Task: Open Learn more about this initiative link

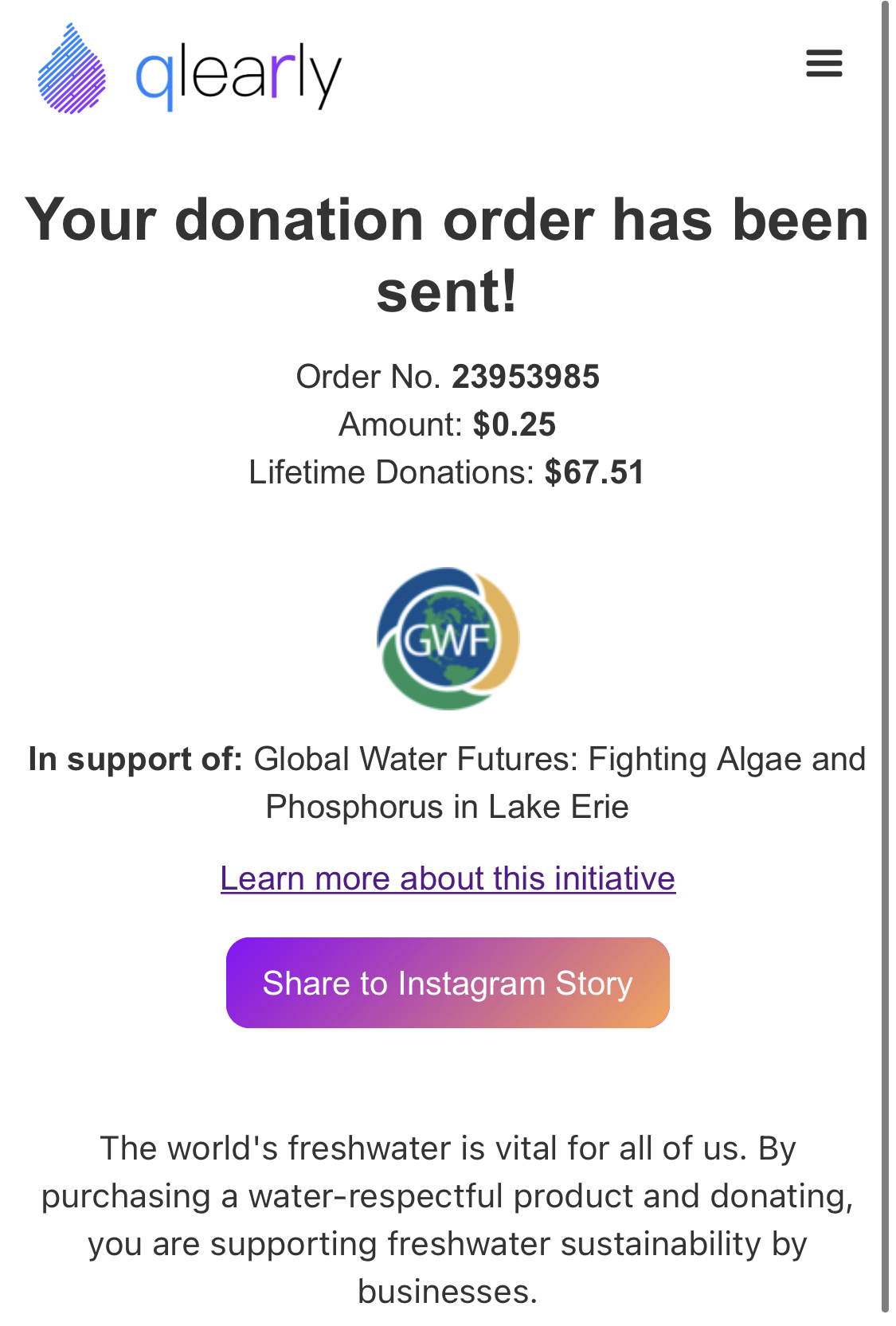Action: point(448,878)
